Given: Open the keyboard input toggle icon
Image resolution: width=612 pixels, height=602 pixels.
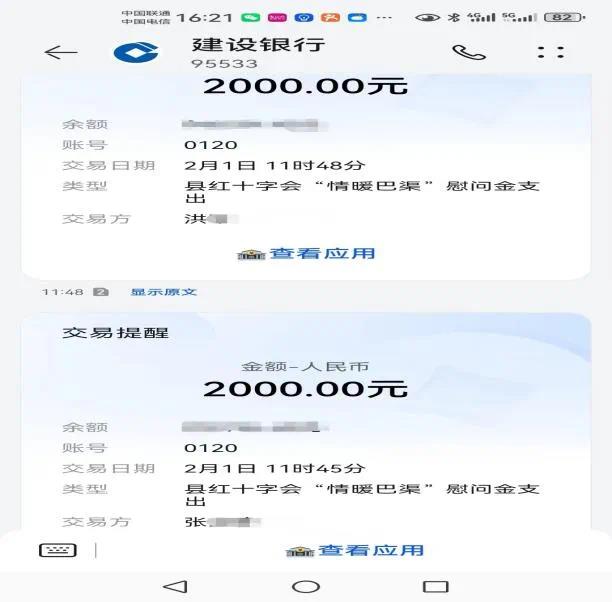Looking at the screenshot, I should [57, 550].
